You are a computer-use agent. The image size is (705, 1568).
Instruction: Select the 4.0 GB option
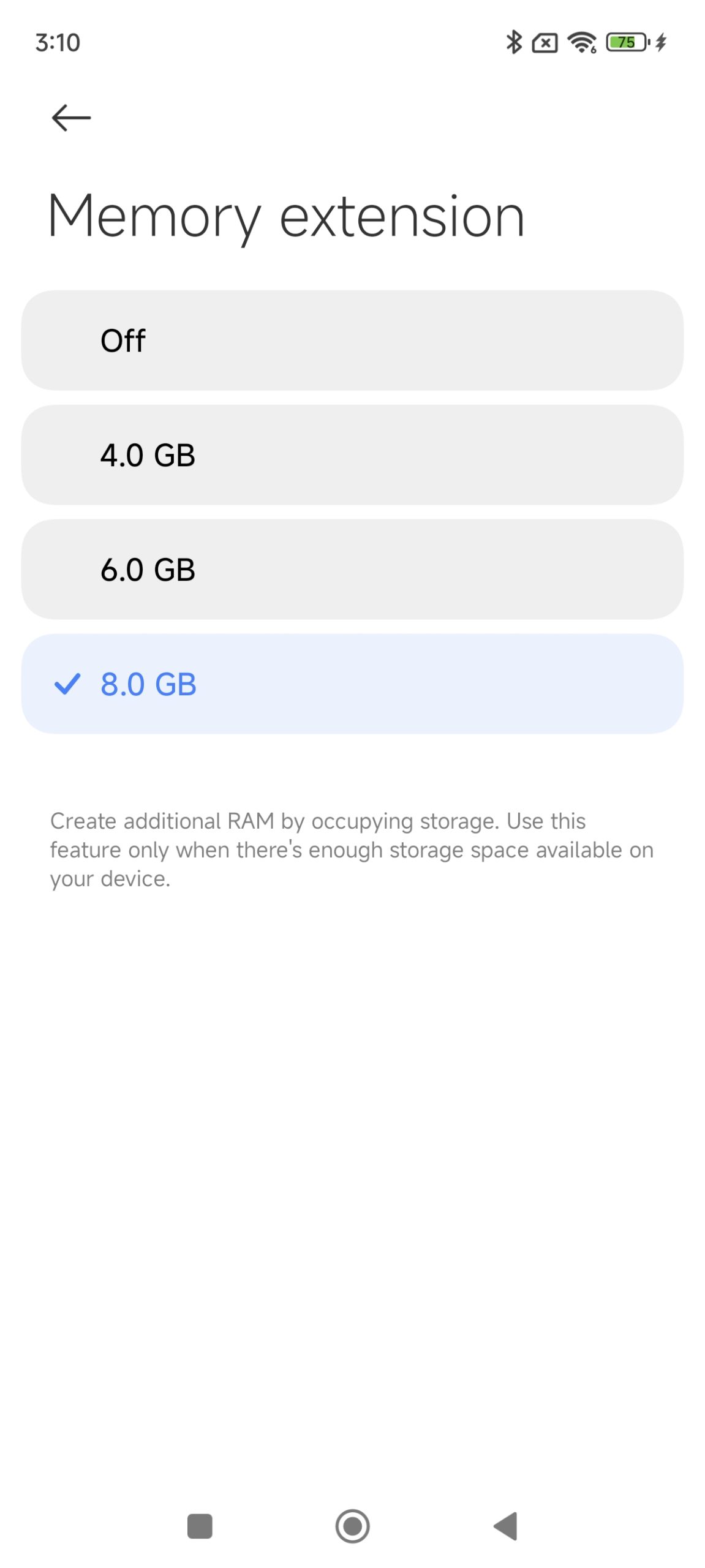click(352, 454)
